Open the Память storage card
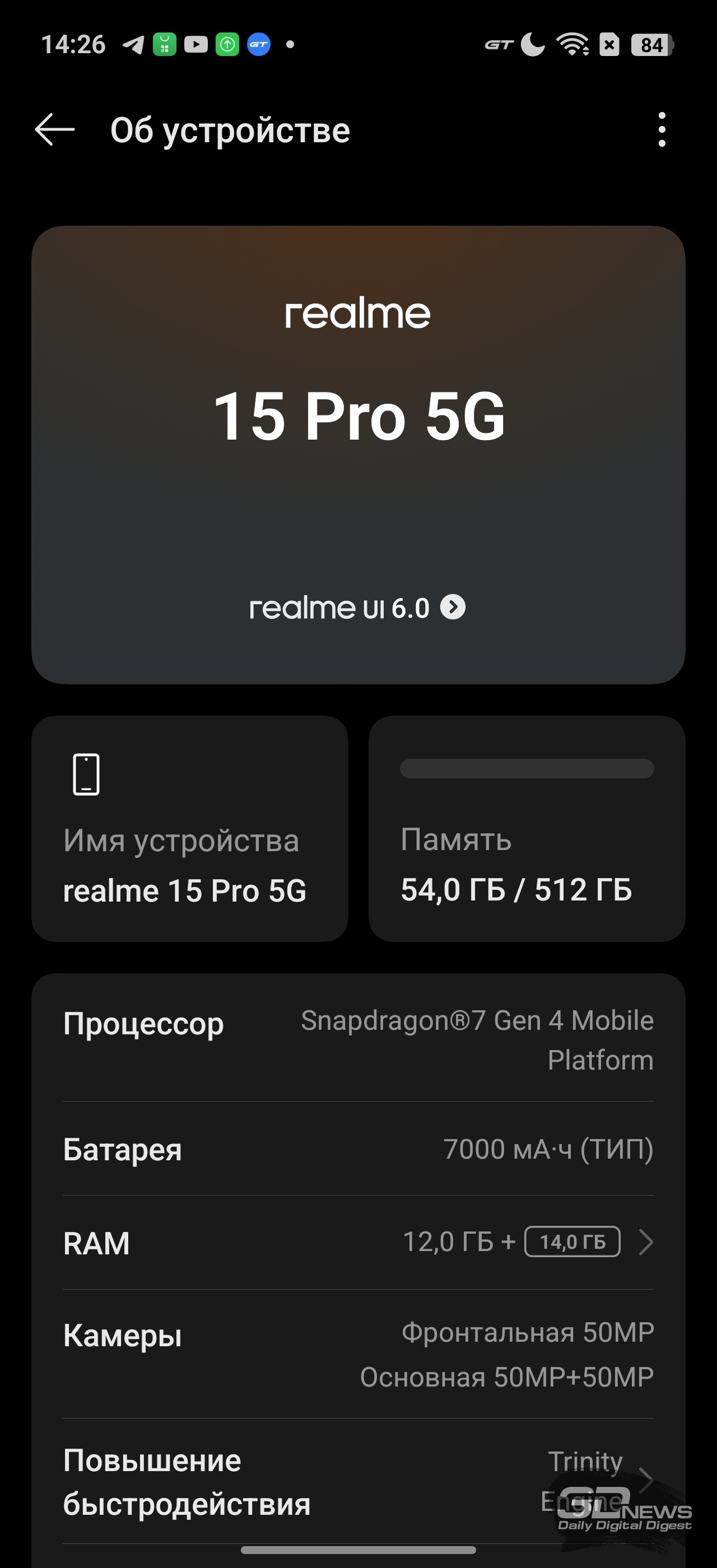The height and width of the screenshot is (1568, 717). click(x=527, y=828)
